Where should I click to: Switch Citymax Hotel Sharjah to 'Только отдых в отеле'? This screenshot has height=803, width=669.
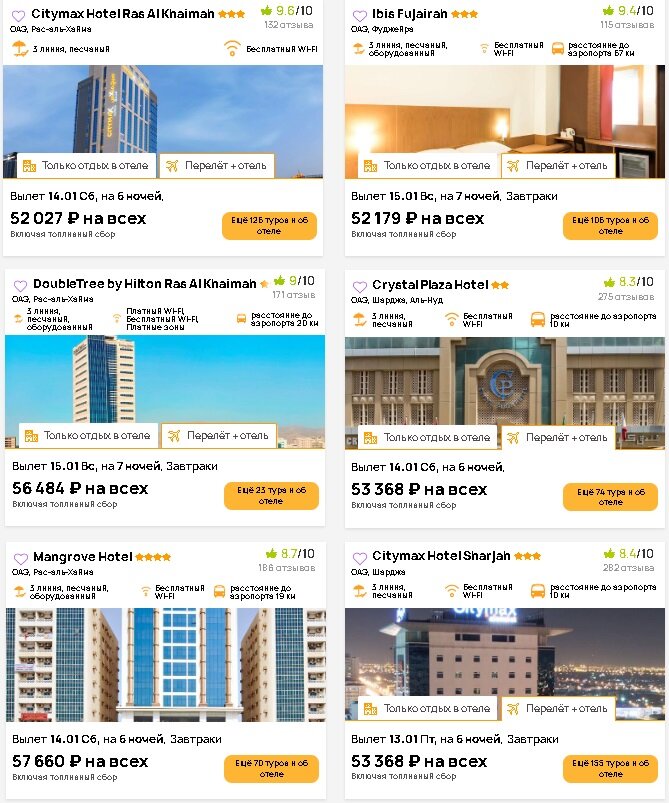426,709
